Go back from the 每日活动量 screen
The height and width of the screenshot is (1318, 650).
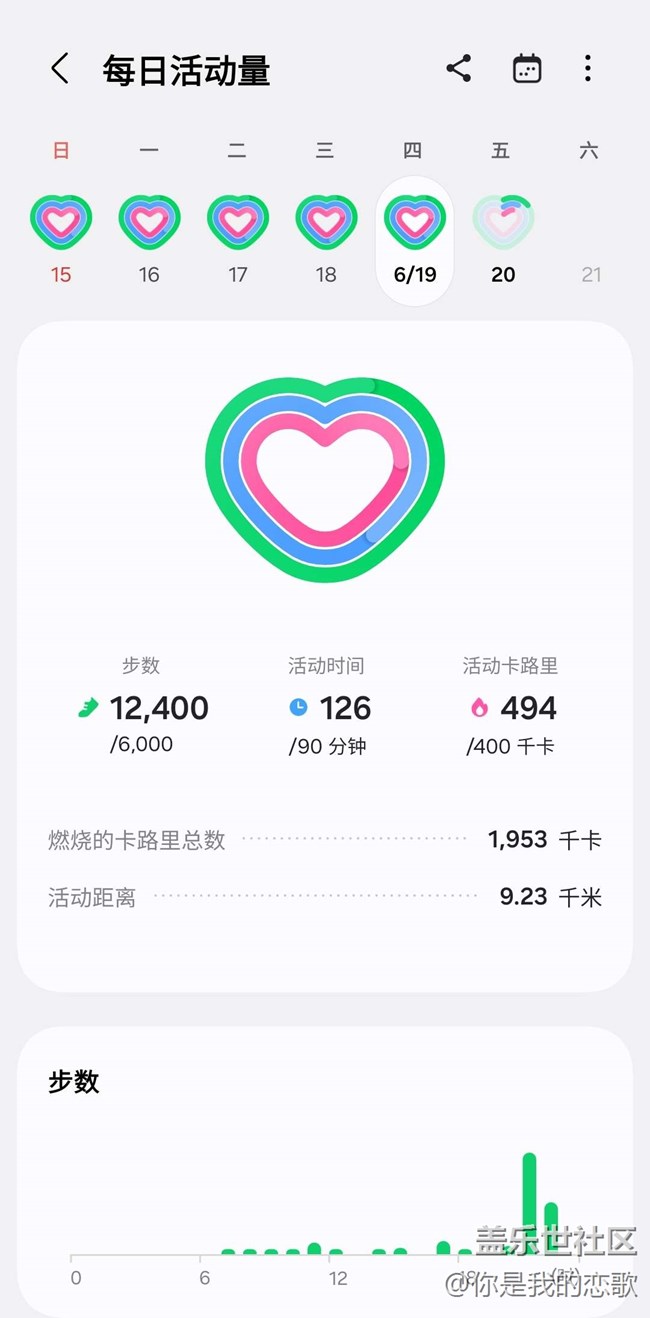tap(60, 69)
